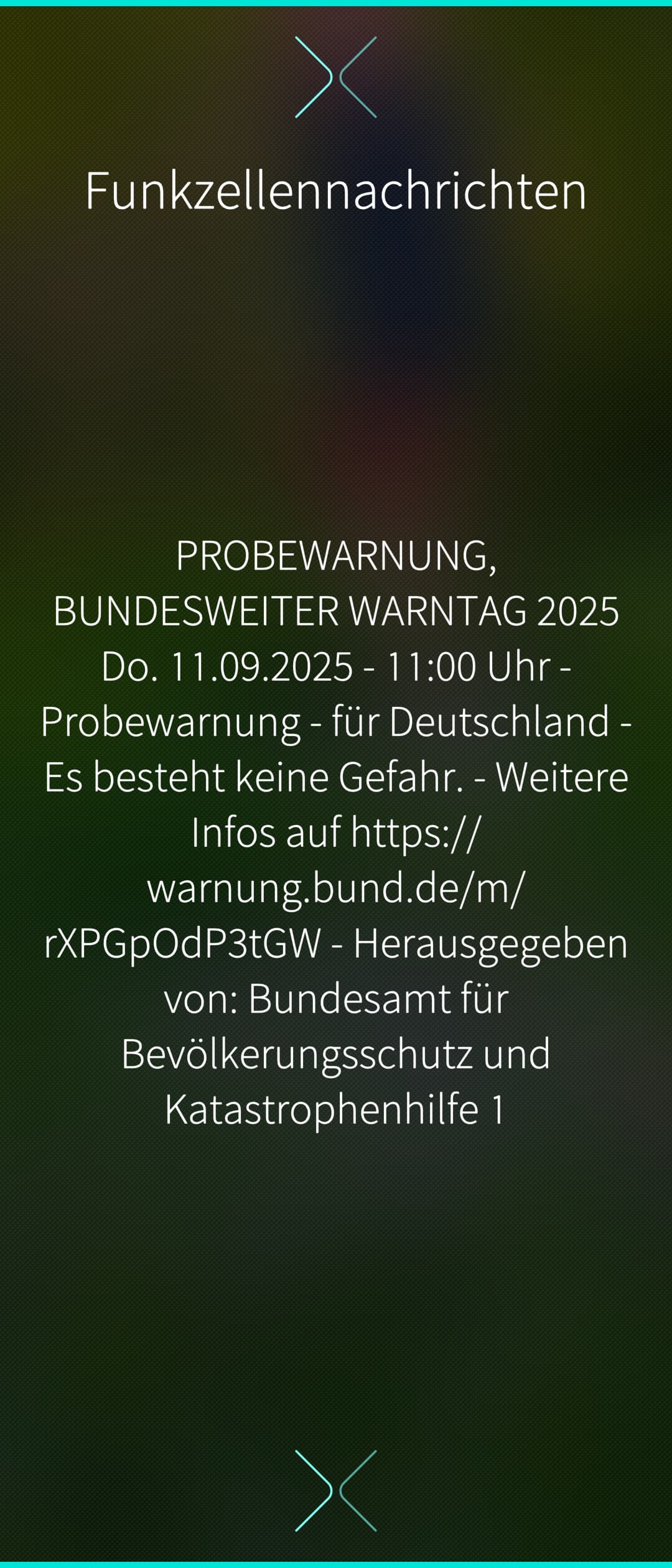Dismiss alert using close icon above Funkzellennachrichten title
Viewport: 672px width, 1568px height.
point(336,77)
